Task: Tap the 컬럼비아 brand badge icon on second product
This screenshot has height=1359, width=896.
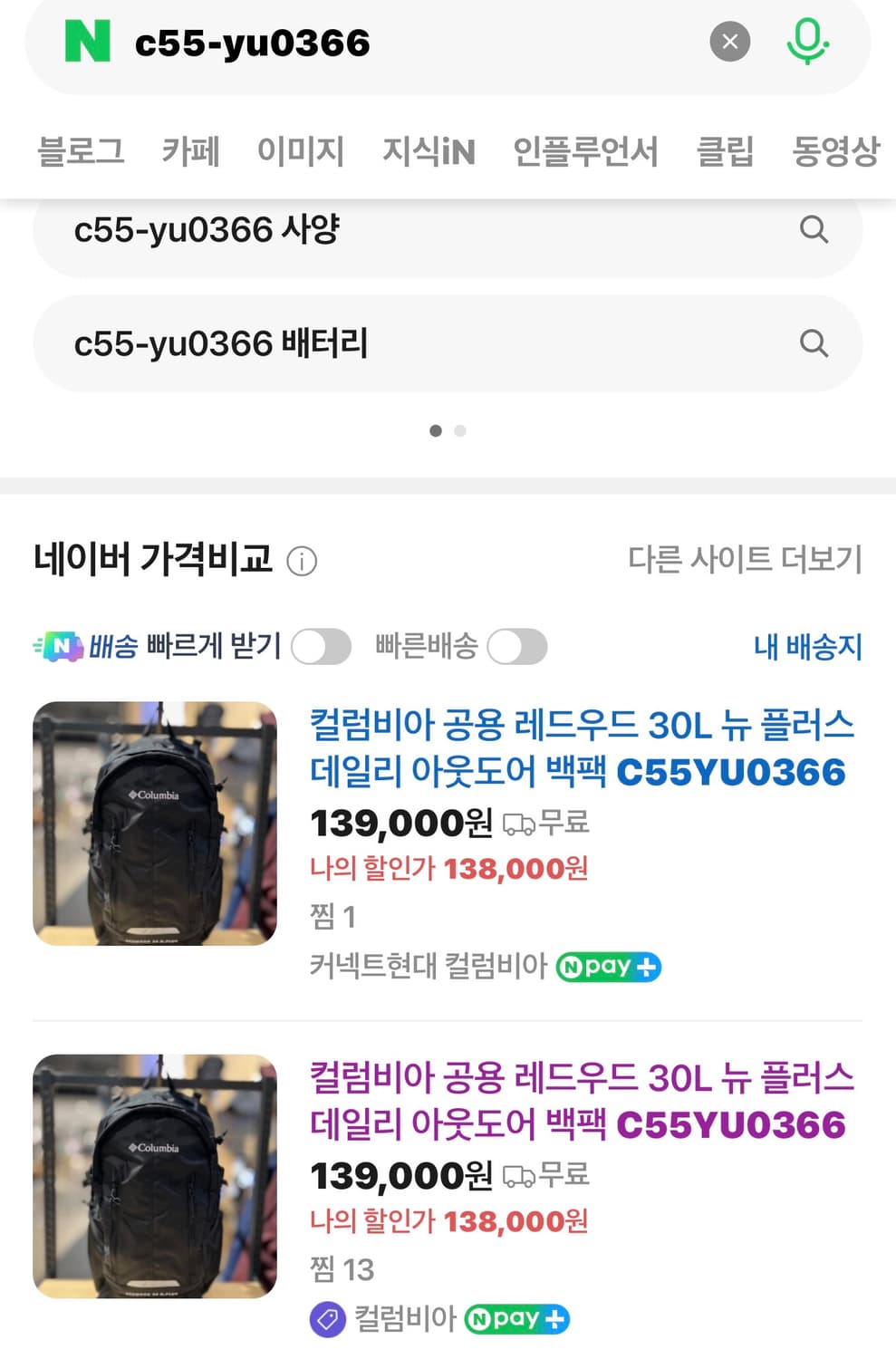Action: coord(328,1319)
